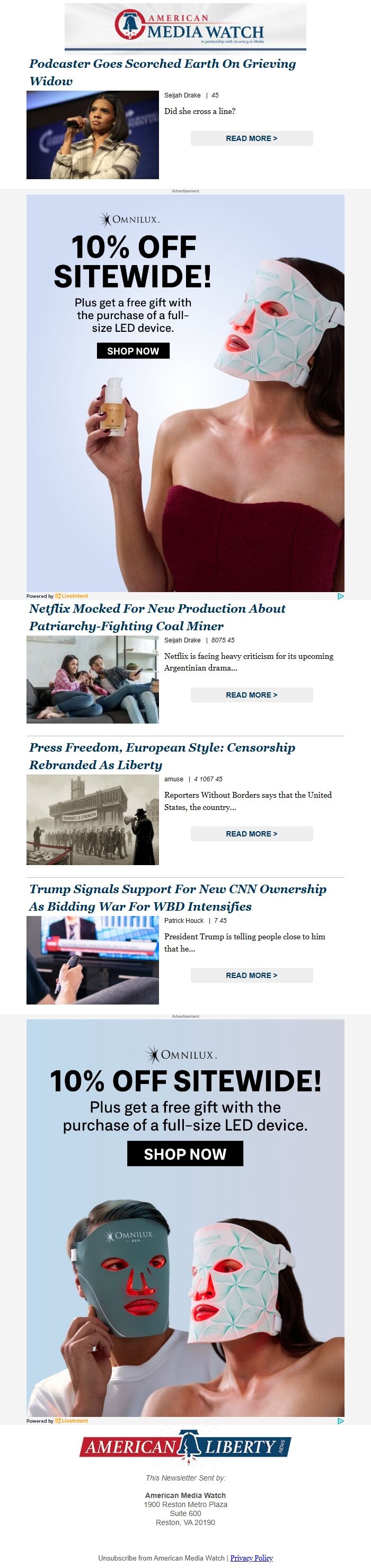Tap READ MORE for the President Trump story
Screen dimensions: 371x1568
pyautogui.click(x=251, y=974)
